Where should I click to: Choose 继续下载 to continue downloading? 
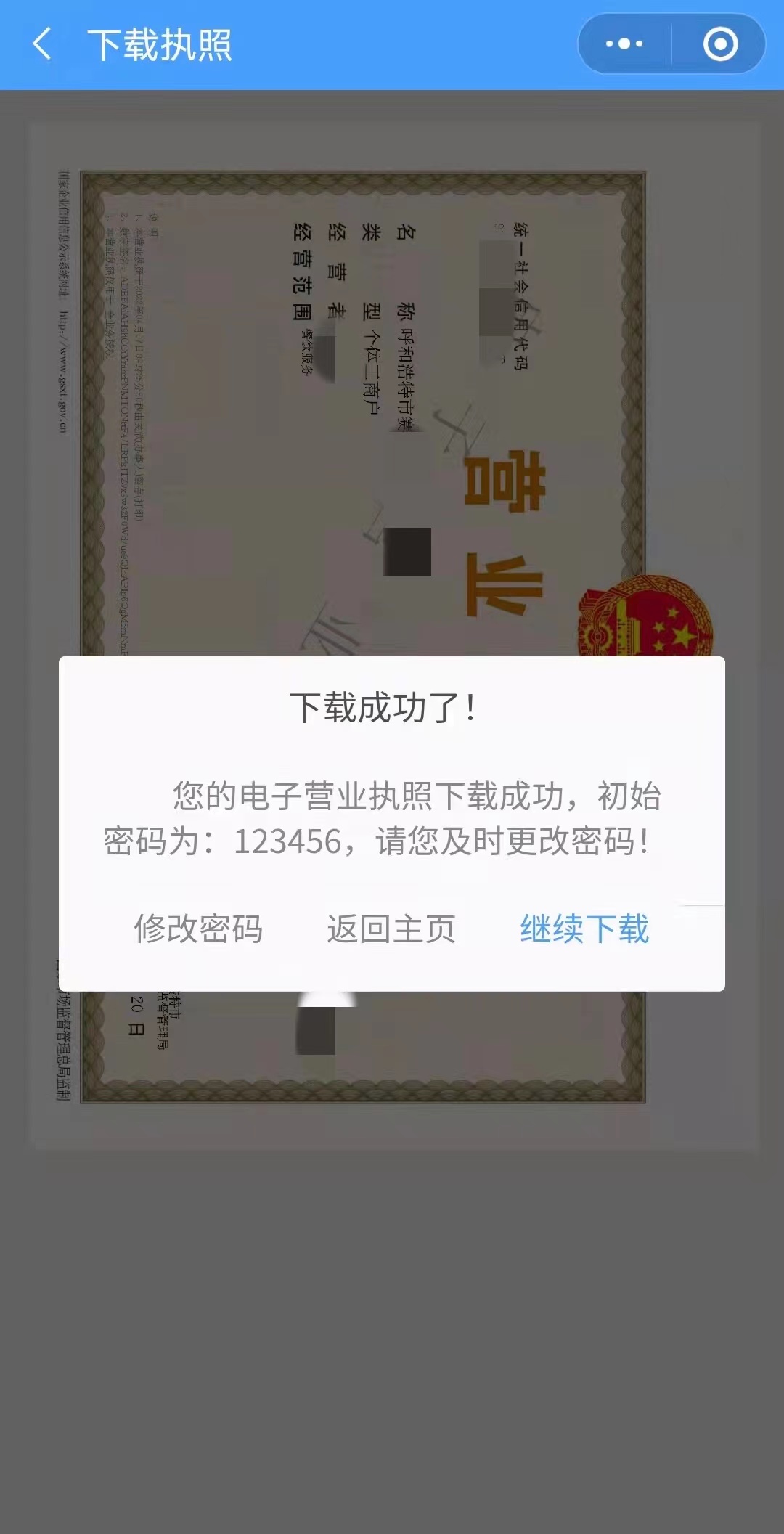click(584, 929)
